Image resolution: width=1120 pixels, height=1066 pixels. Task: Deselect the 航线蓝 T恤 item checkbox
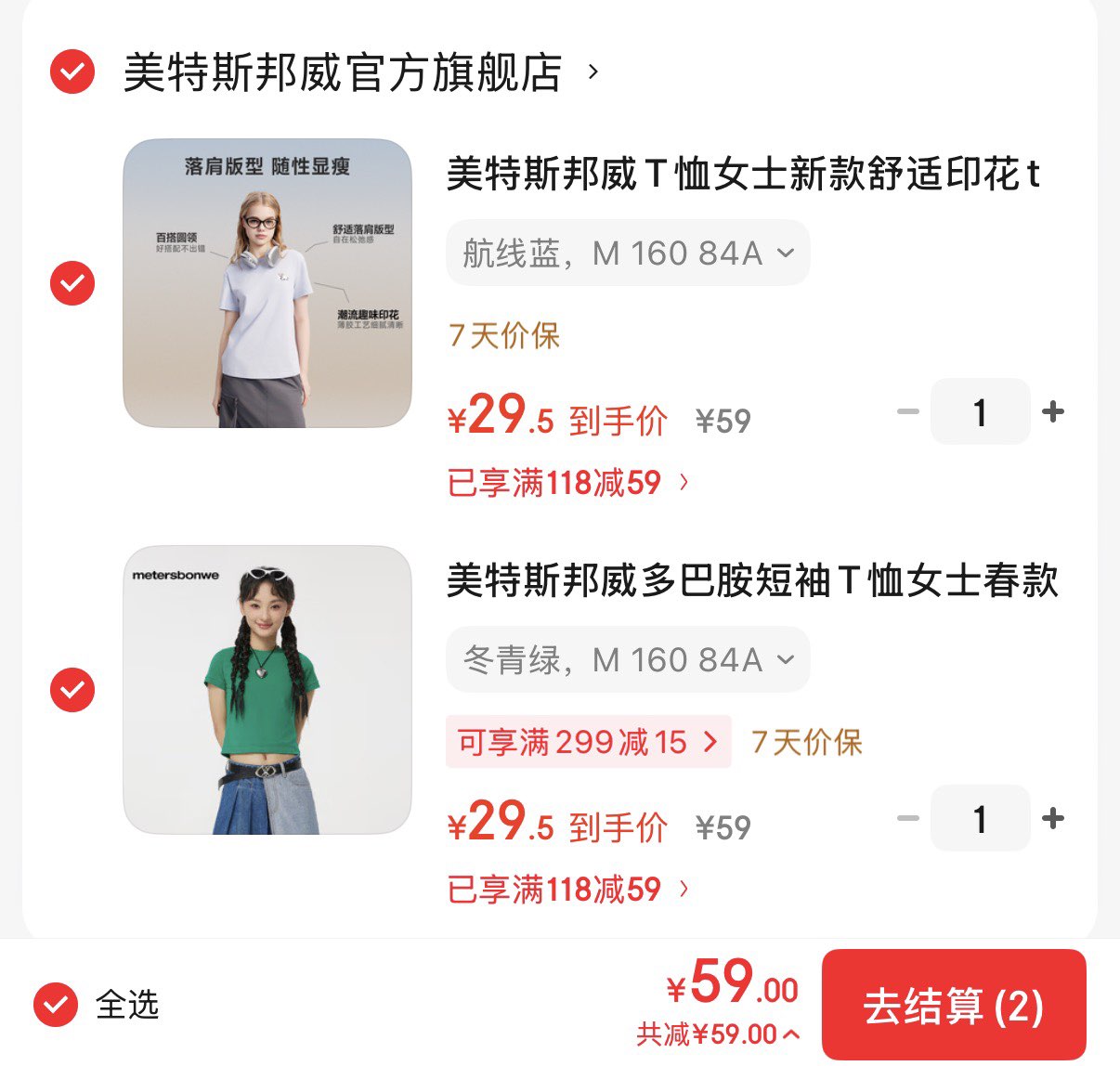coord(72,283)
